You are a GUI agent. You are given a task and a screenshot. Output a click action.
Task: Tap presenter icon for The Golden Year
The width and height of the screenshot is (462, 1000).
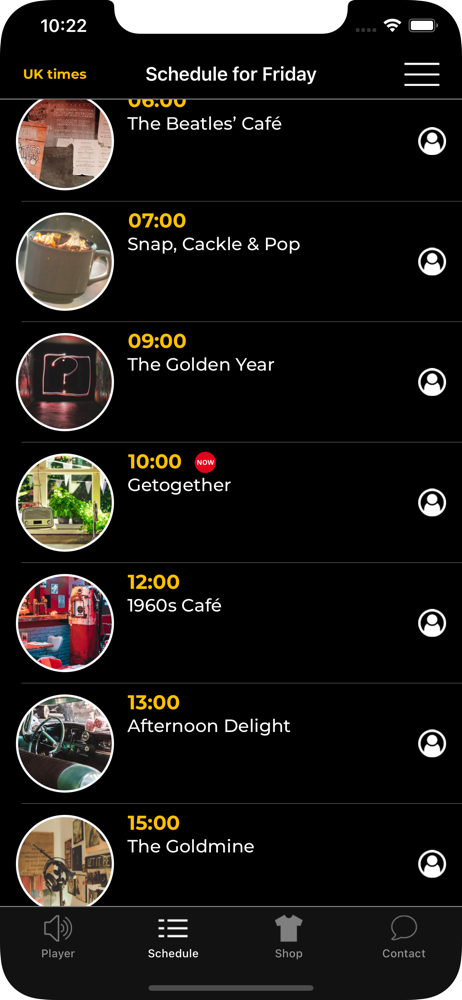[x=432, y=382]
